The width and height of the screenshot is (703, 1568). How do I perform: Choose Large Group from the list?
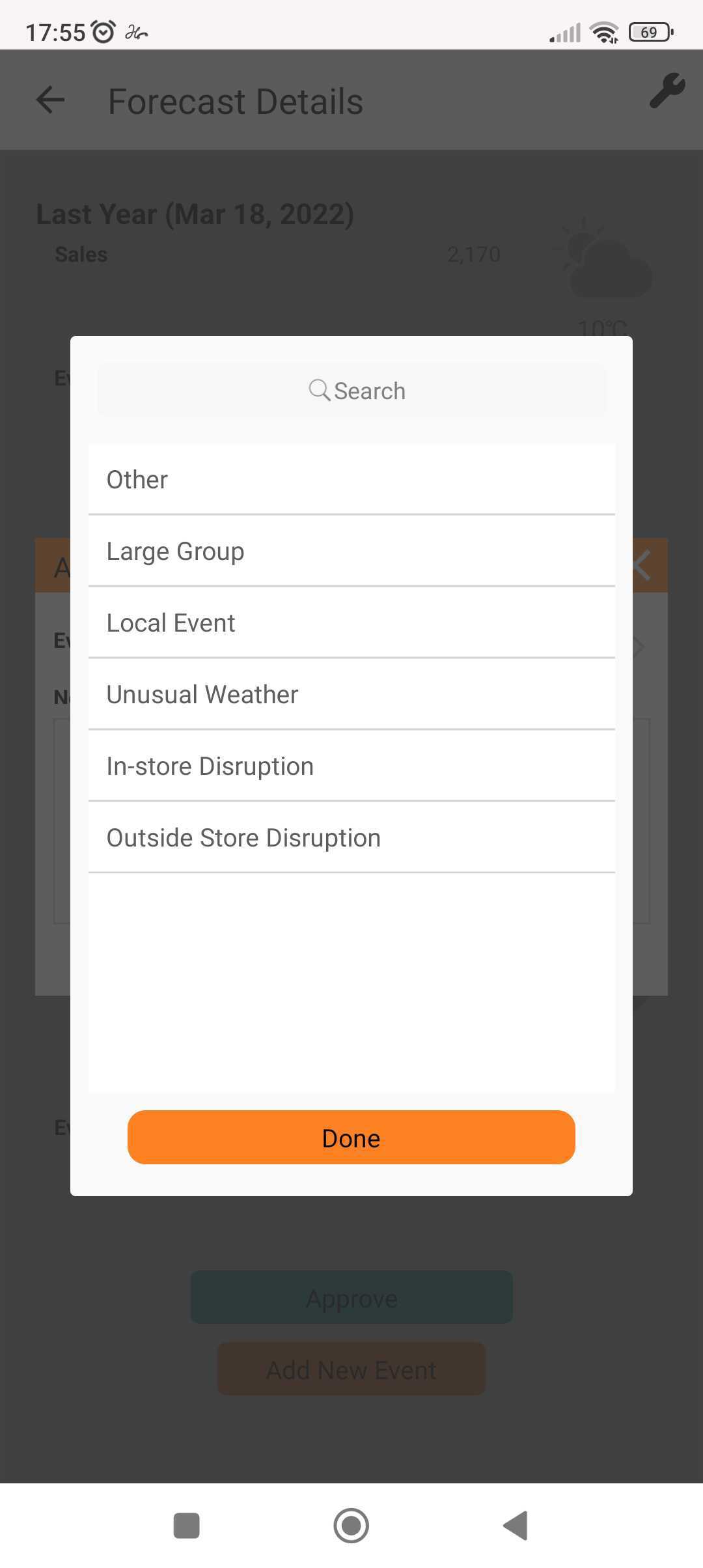[x=351, y=551]
